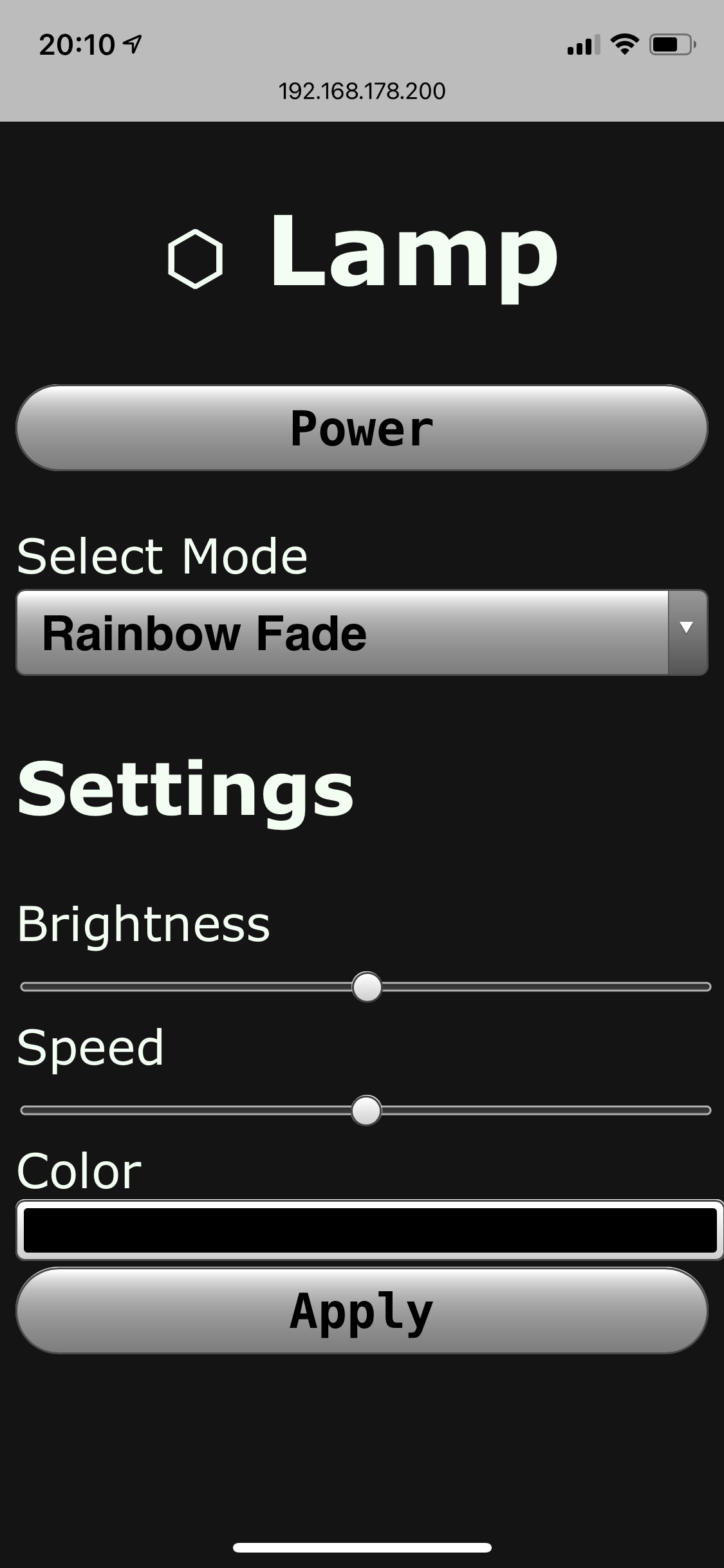Apply the lamp settings

(362, 1311)
